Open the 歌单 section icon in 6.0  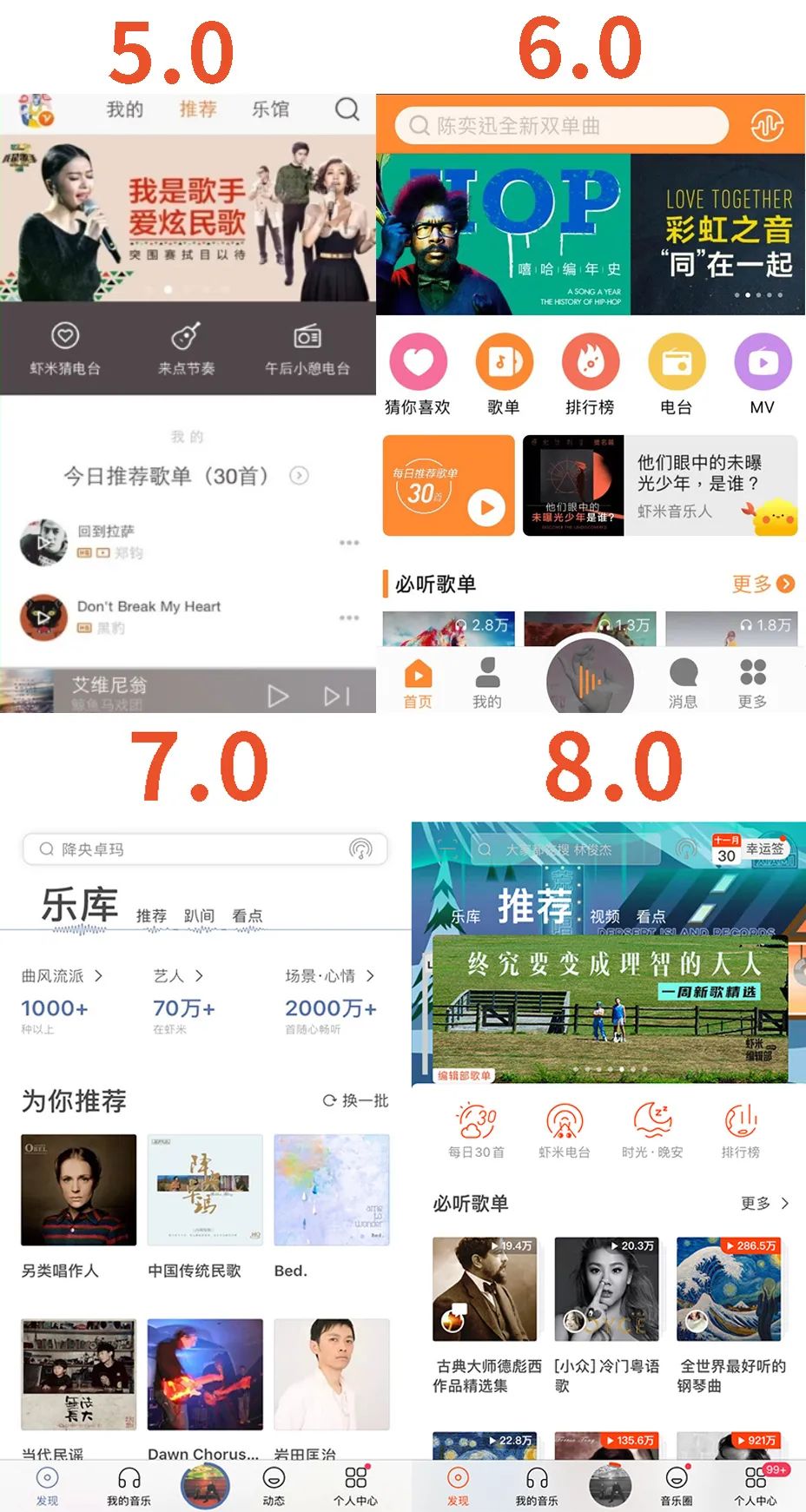[x=505, y=362]
